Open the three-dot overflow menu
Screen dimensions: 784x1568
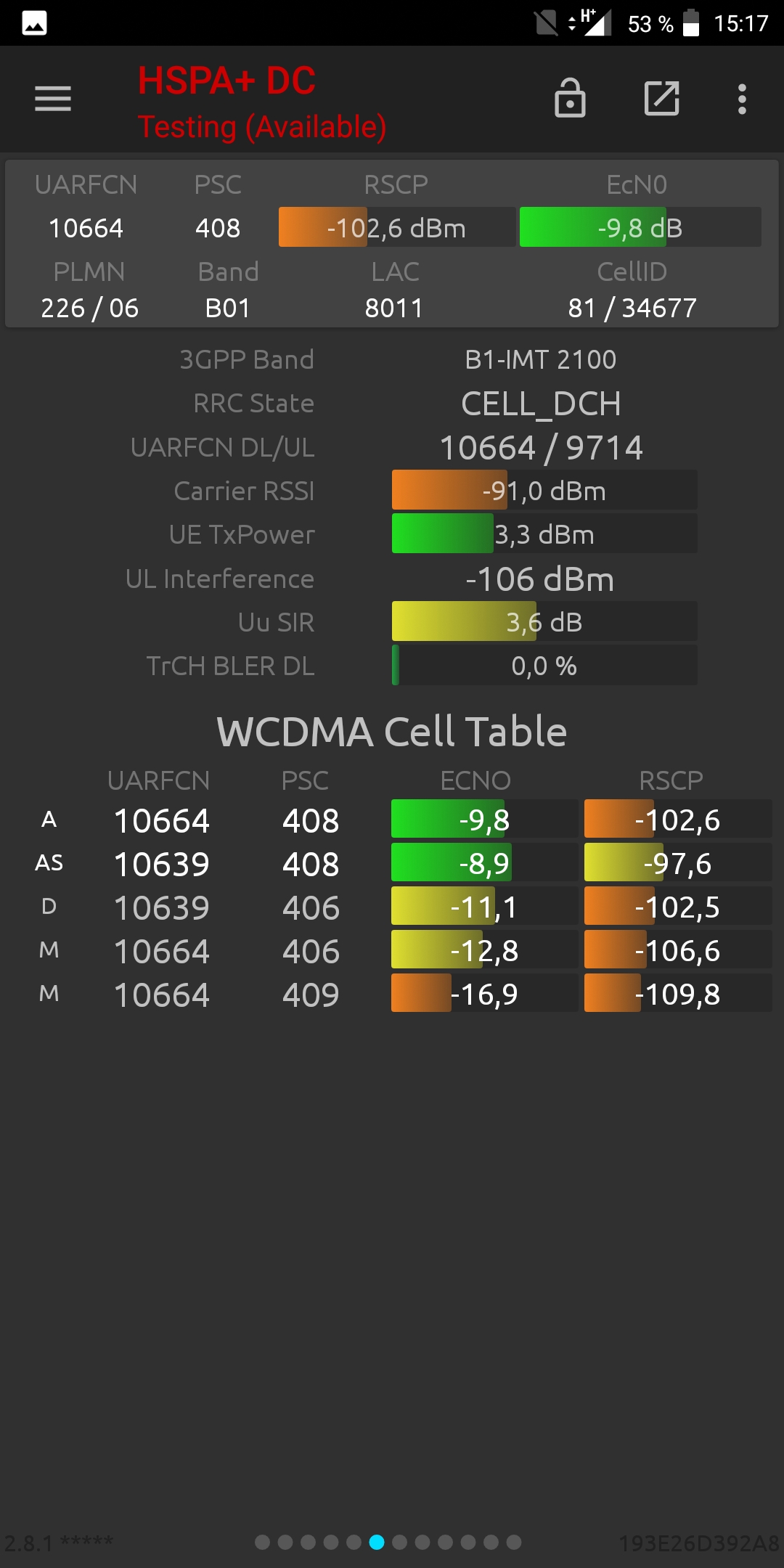pos(742,99)
